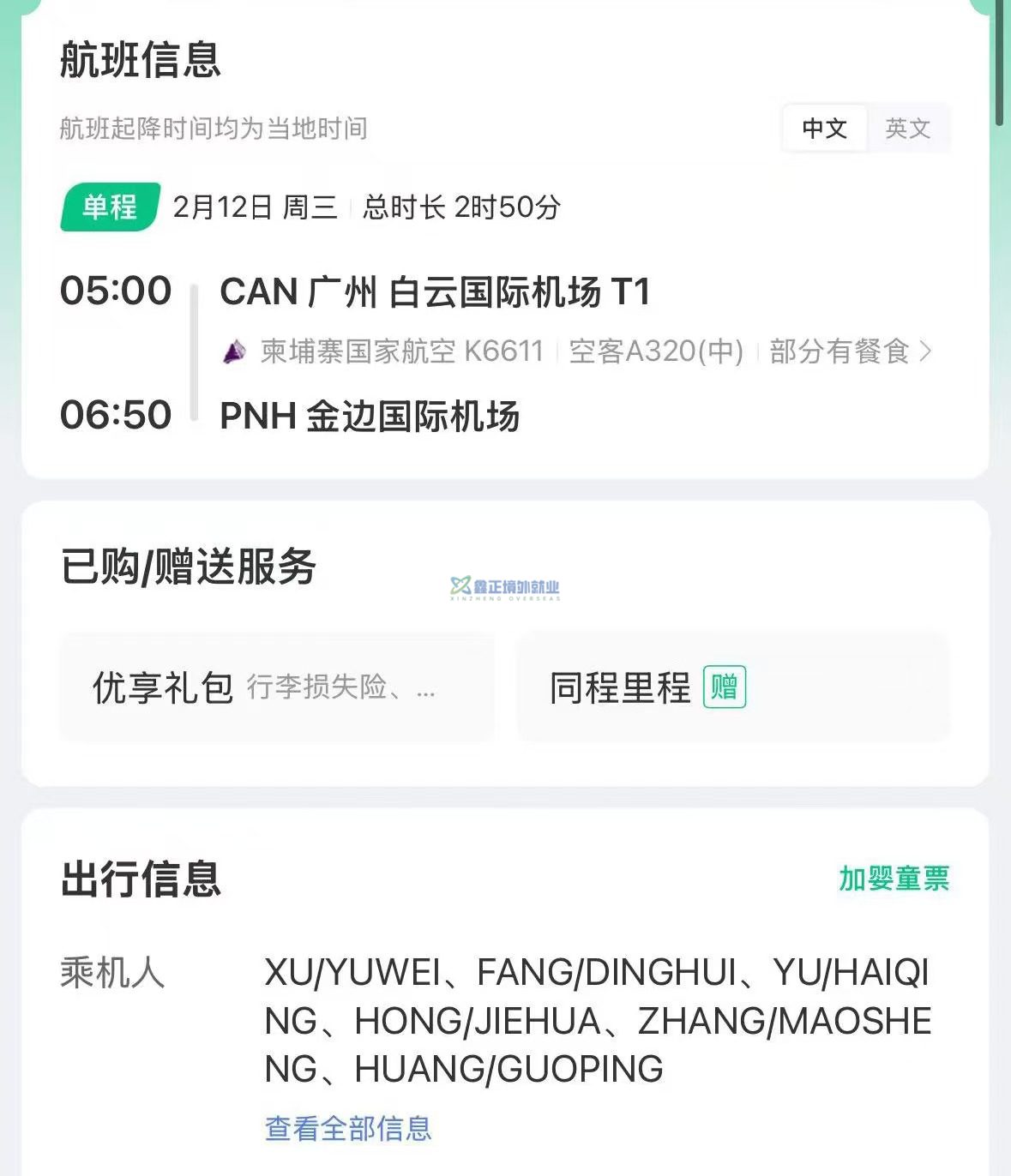Select the 中文 language option
The height and width of the screenshot is (1176, 1011).
pyautogui.click(x=824, y=129)
